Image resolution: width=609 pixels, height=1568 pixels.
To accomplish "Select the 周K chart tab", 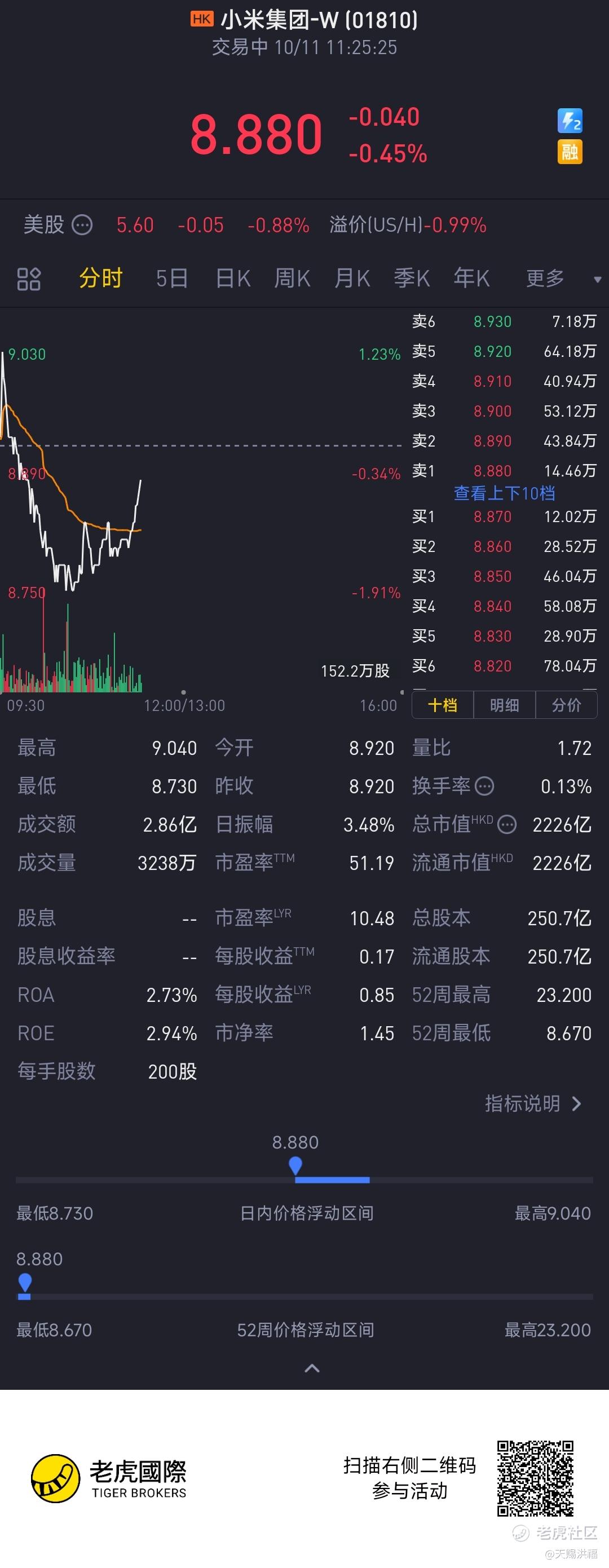I will (292, 279).
